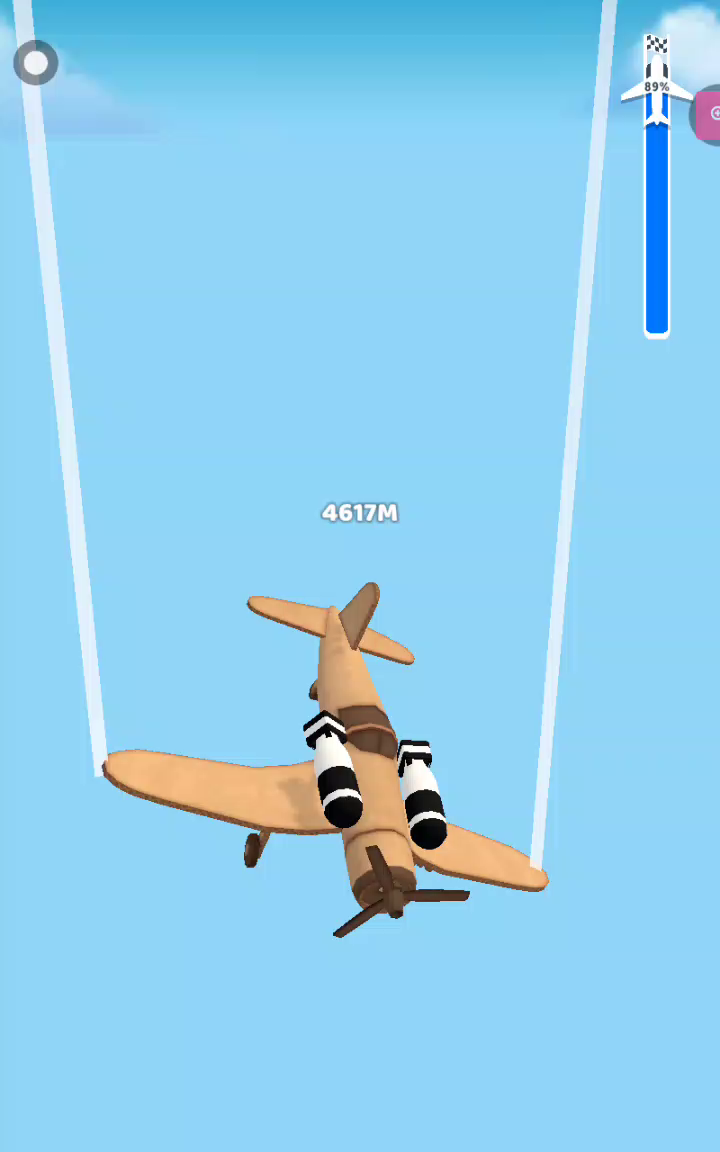Tap the round floating button at top-left

(x=35, y=63)
